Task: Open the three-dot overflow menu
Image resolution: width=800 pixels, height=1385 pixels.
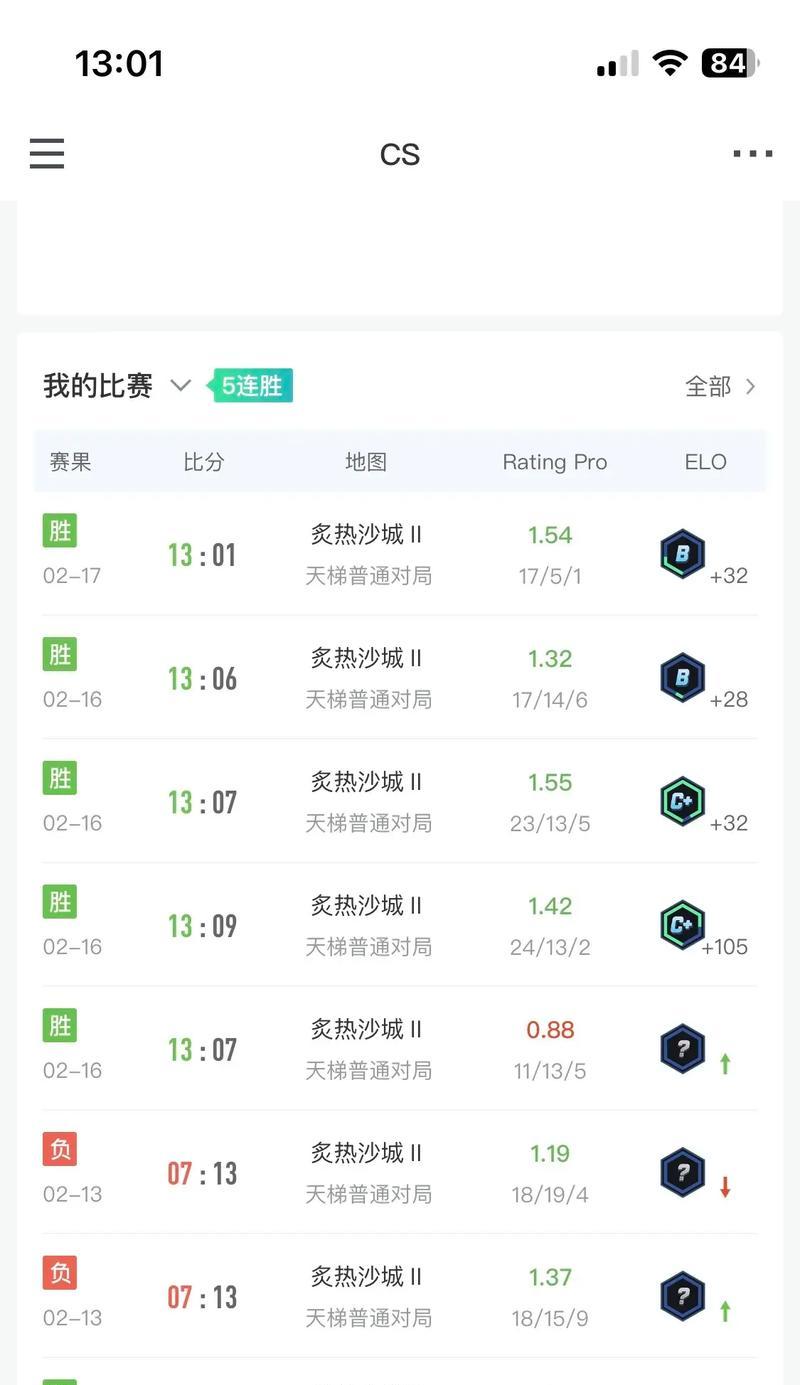Action: [752, 154]
